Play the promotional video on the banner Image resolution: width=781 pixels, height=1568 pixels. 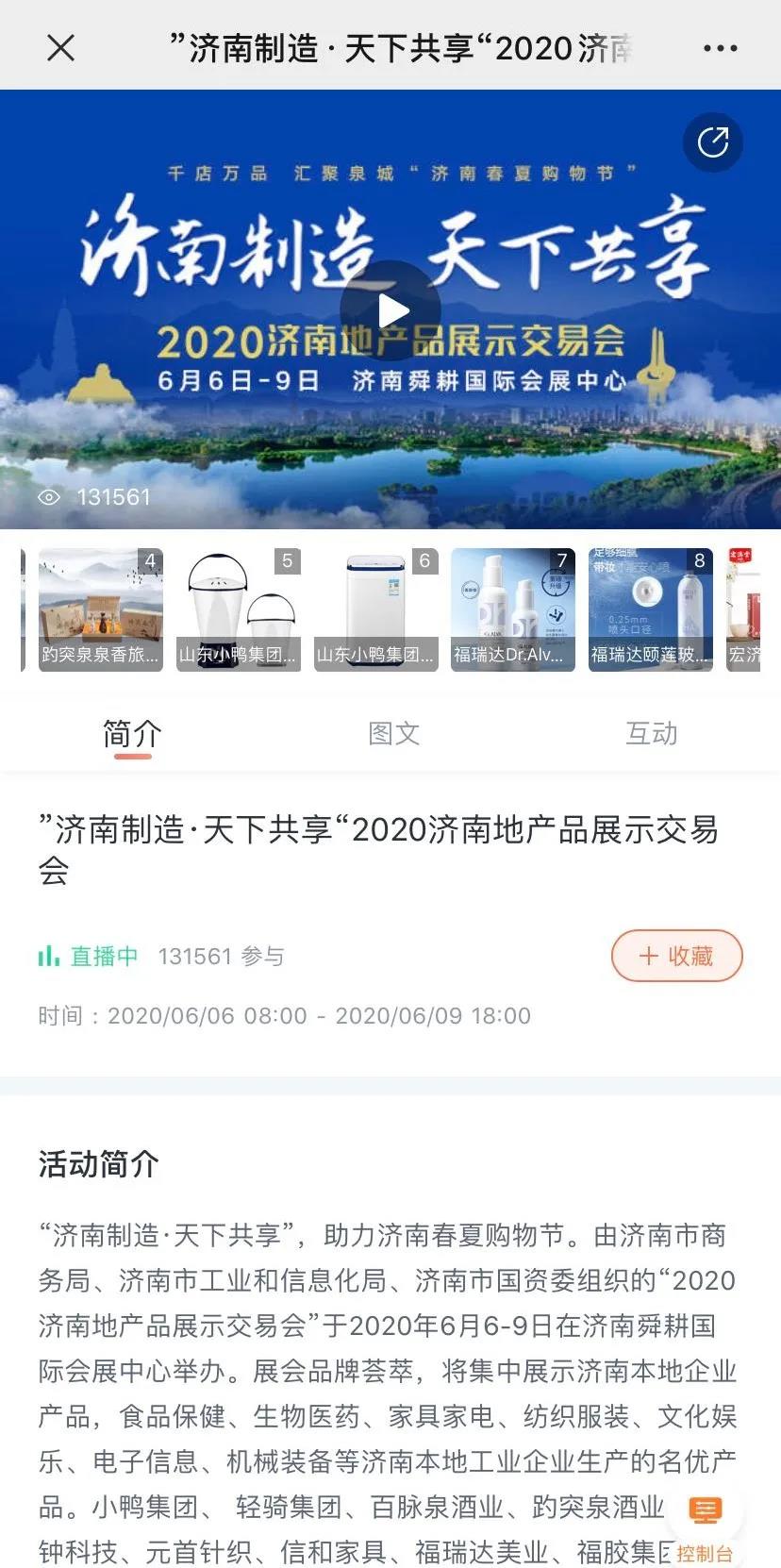tap(390, 309)
